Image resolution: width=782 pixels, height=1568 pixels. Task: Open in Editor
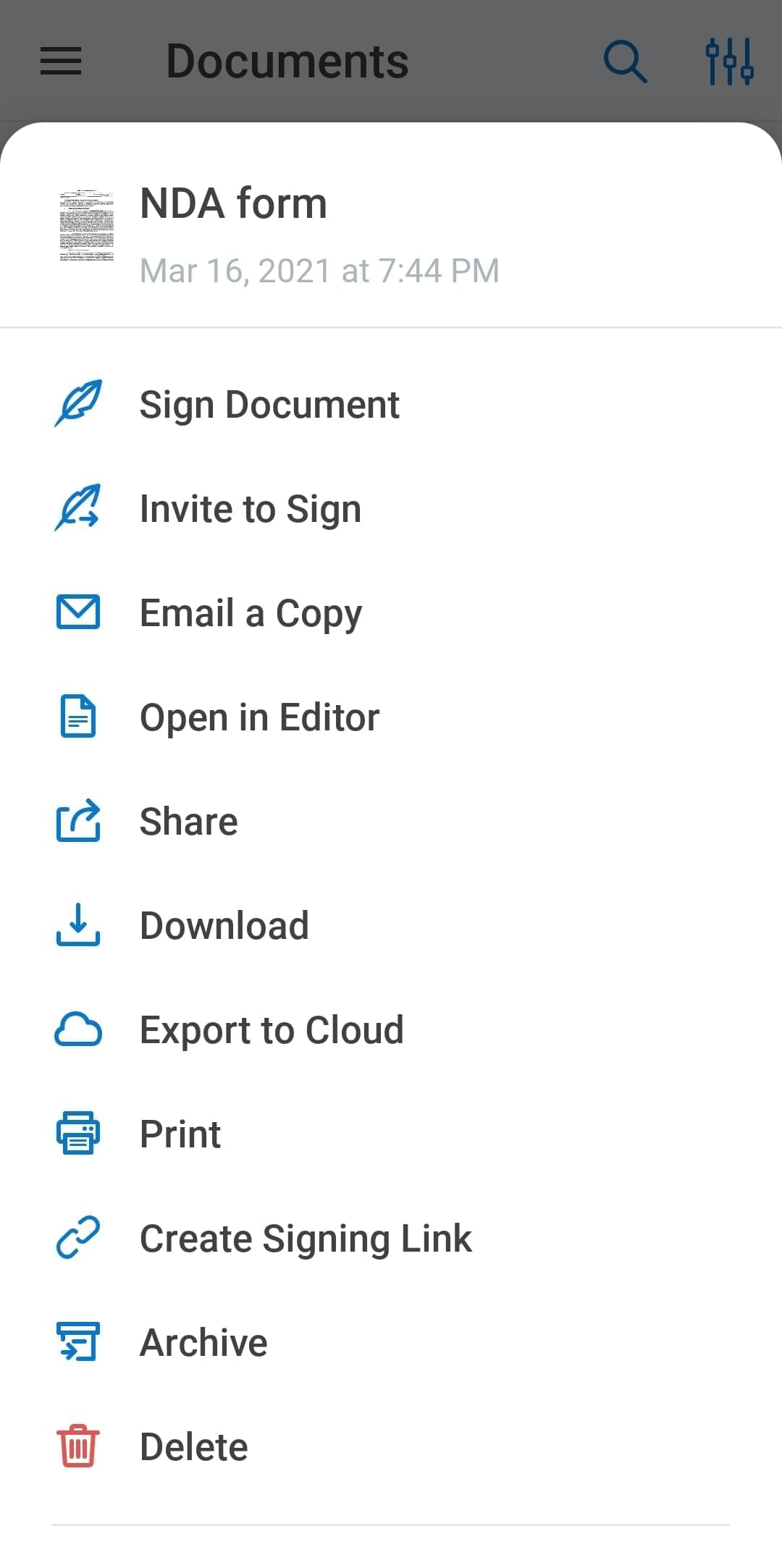click(259, 717)
